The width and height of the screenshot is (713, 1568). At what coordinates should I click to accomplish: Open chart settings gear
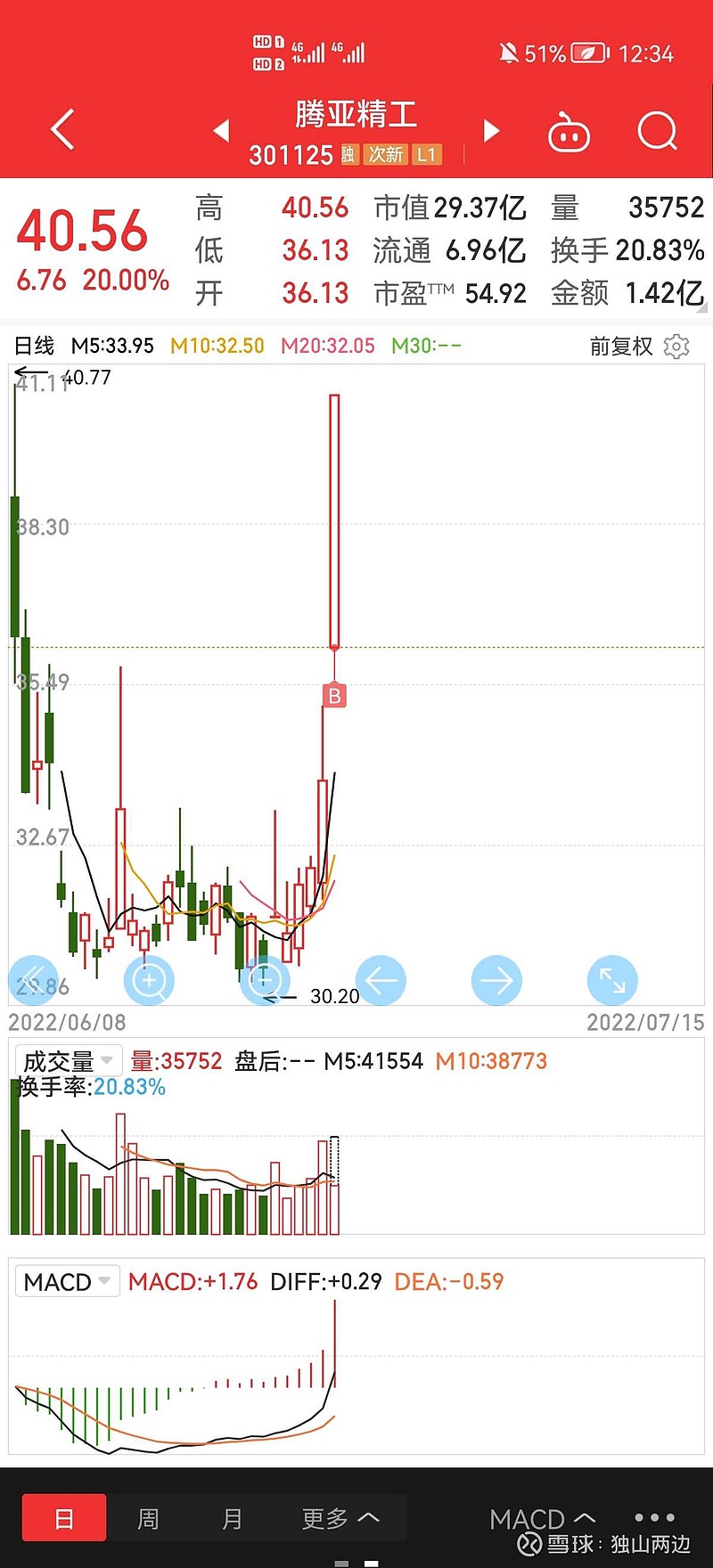click(676, 346)
